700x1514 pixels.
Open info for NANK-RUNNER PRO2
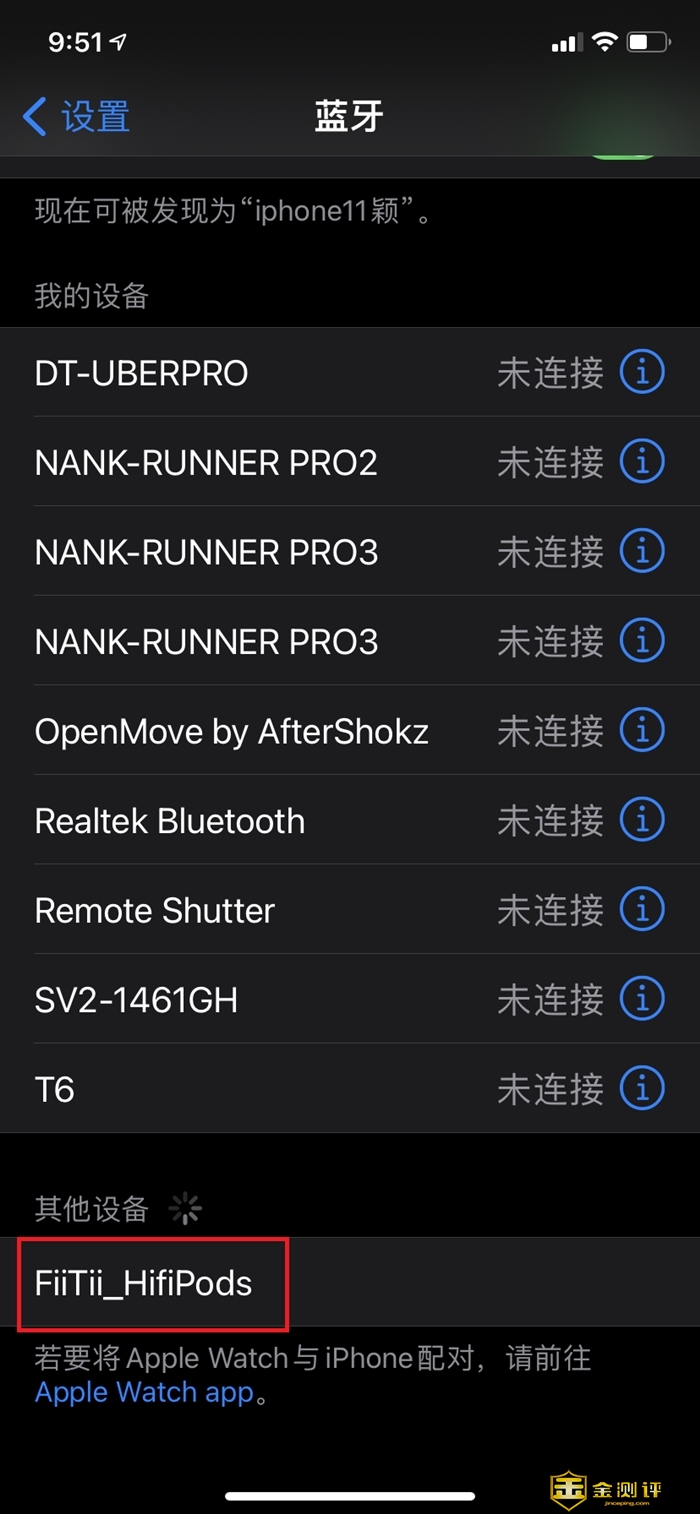coord(642,462)
